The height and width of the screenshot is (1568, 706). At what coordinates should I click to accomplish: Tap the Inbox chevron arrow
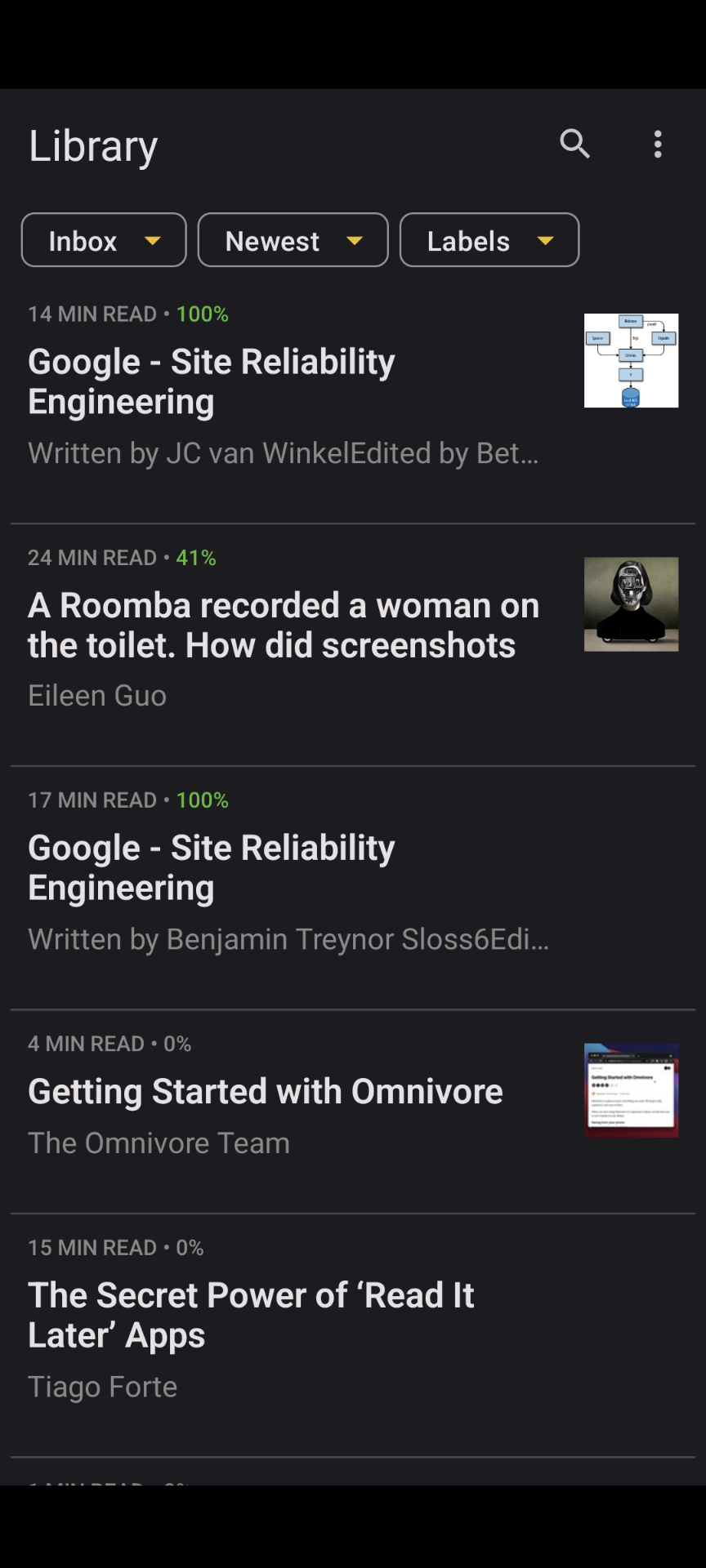coord(154,241)
